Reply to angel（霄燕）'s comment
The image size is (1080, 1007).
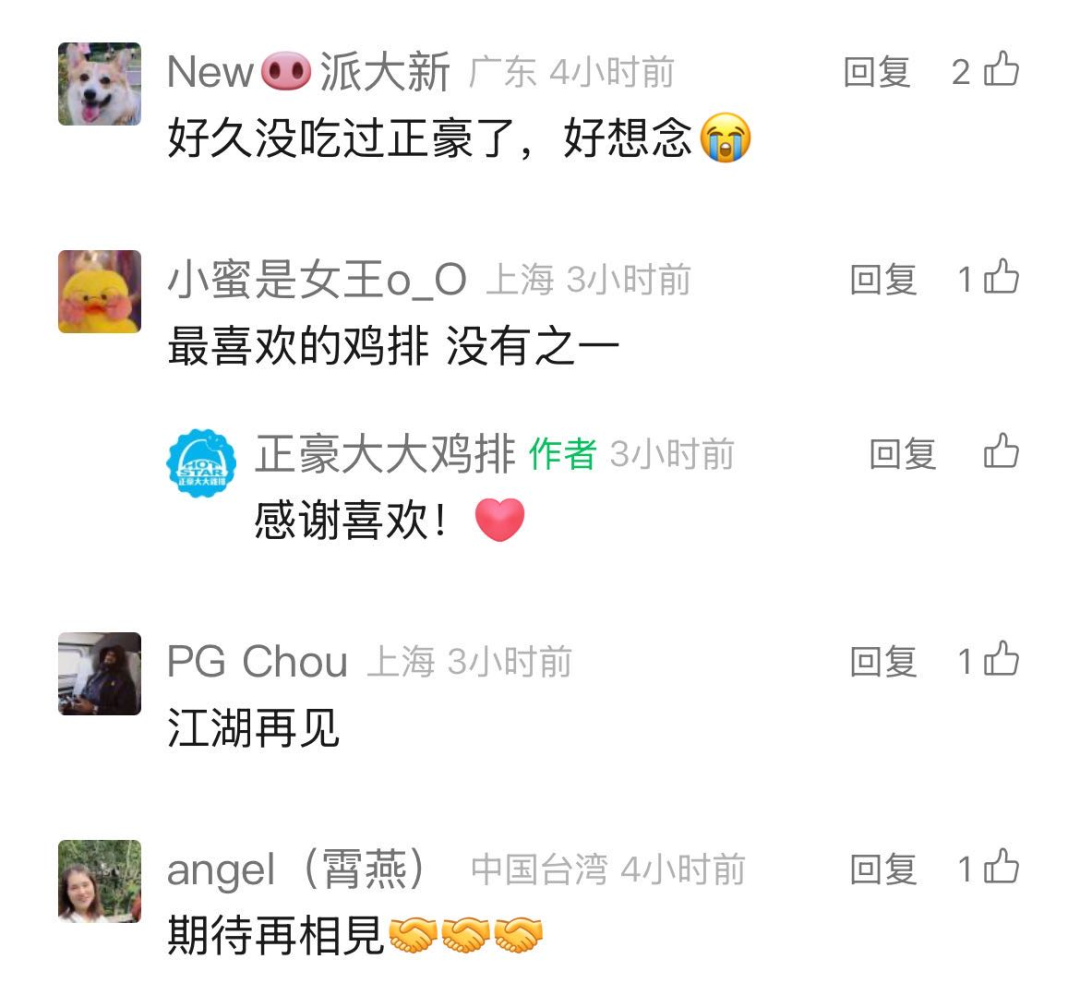(883, 870)
